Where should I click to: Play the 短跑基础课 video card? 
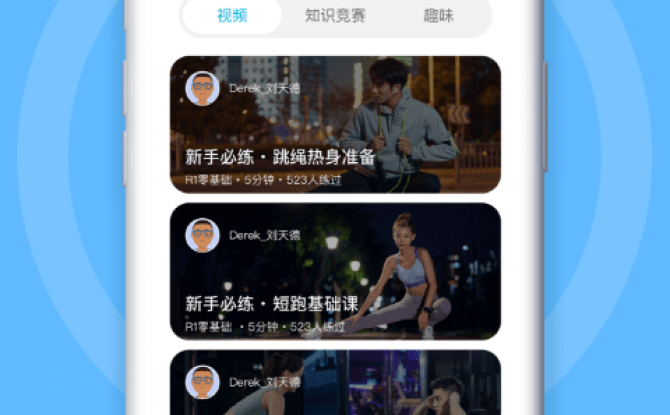[x=335, y=272]
